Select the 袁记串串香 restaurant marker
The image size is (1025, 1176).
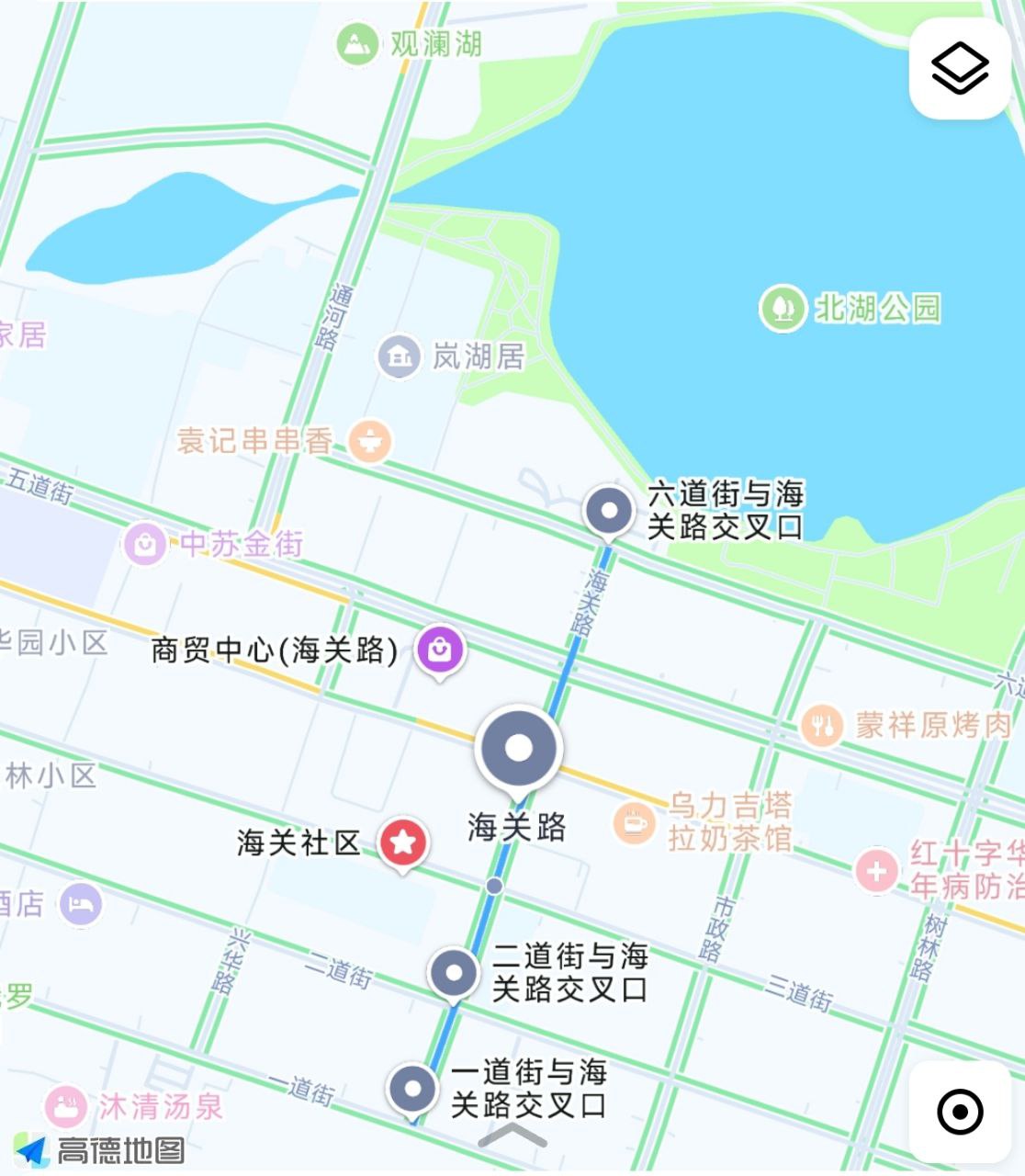coord(370,441)
